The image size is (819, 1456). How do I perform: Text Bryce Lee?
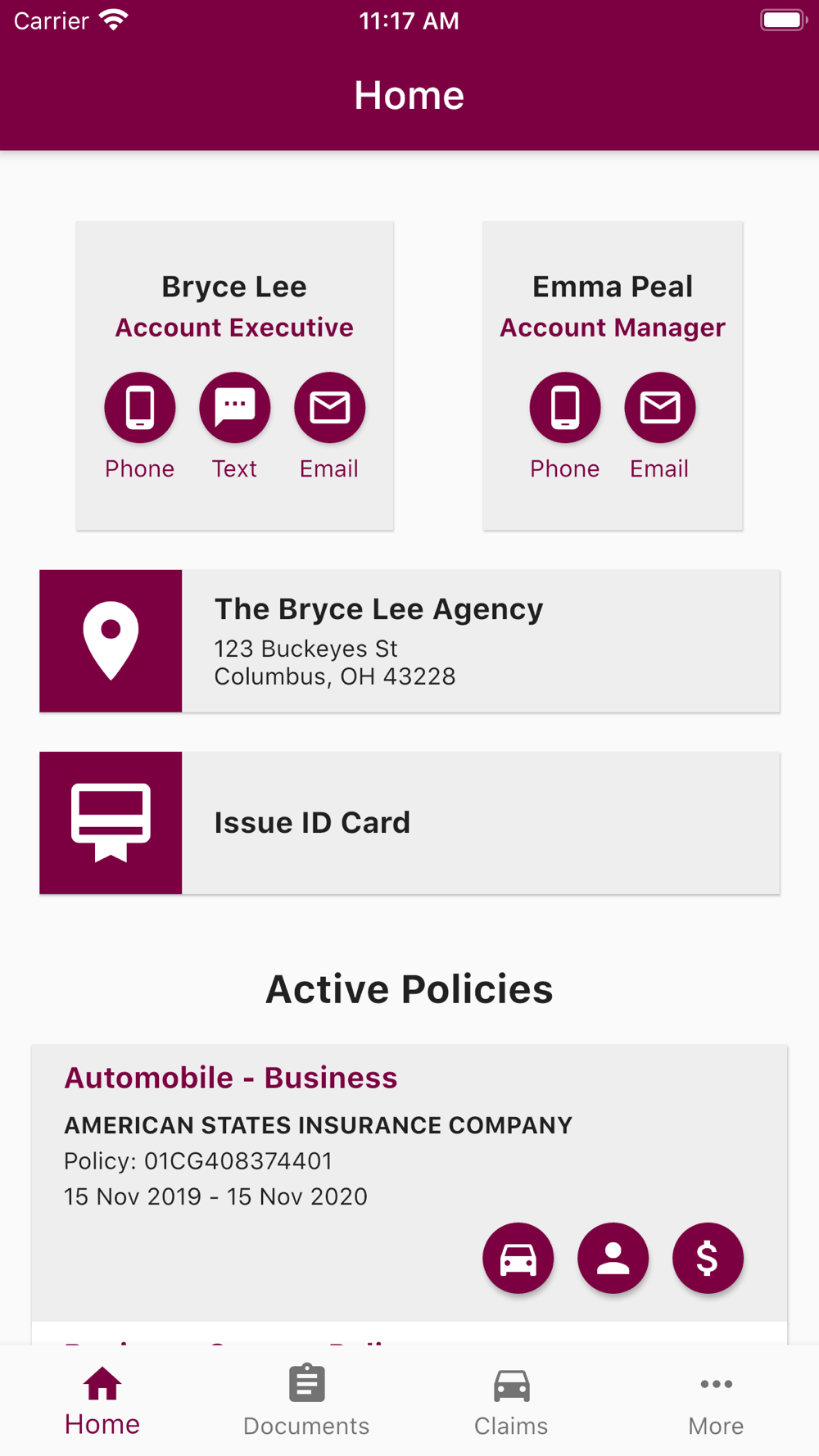(235, 408)
